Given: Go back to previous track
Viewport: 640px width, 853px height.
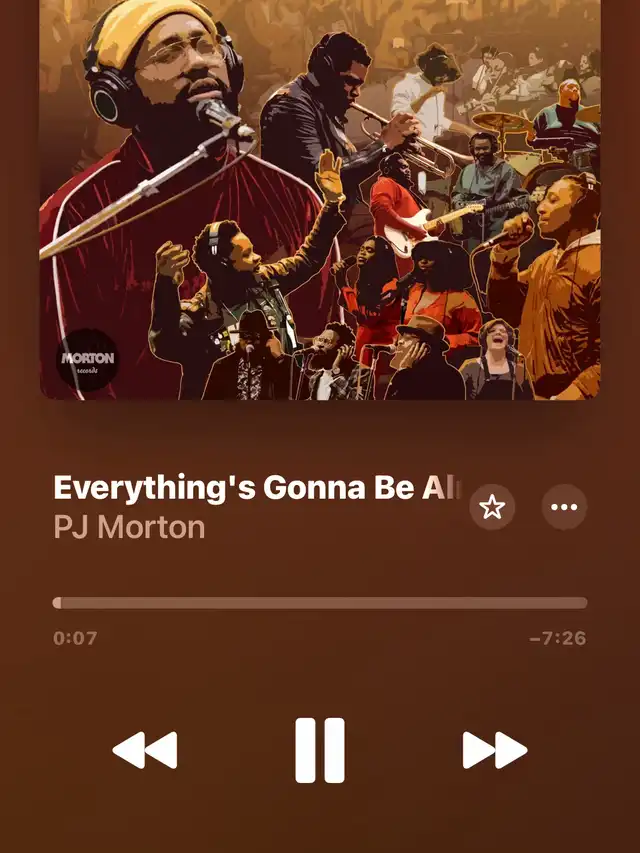Looking at the screenshot, I should click(x=145, y=750).
